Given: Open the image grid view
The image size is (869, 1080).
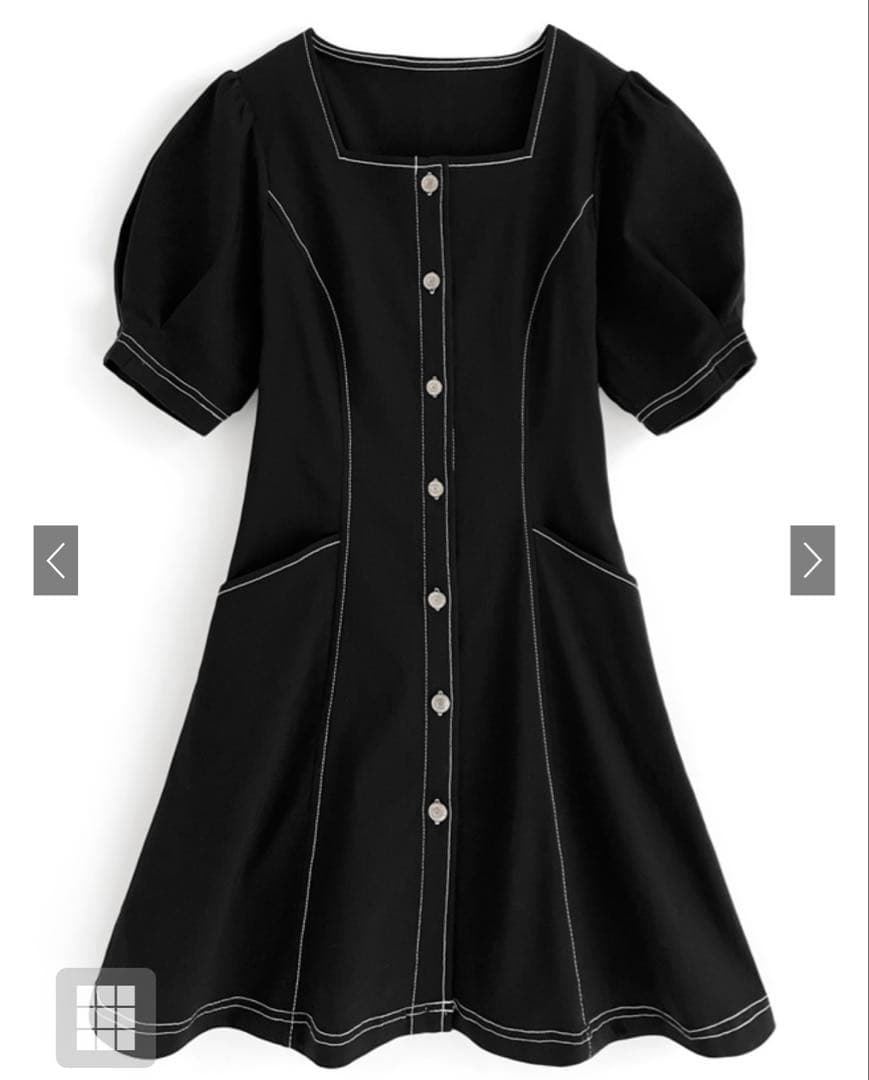Looking at the screenshot, I should (105, 1017).
